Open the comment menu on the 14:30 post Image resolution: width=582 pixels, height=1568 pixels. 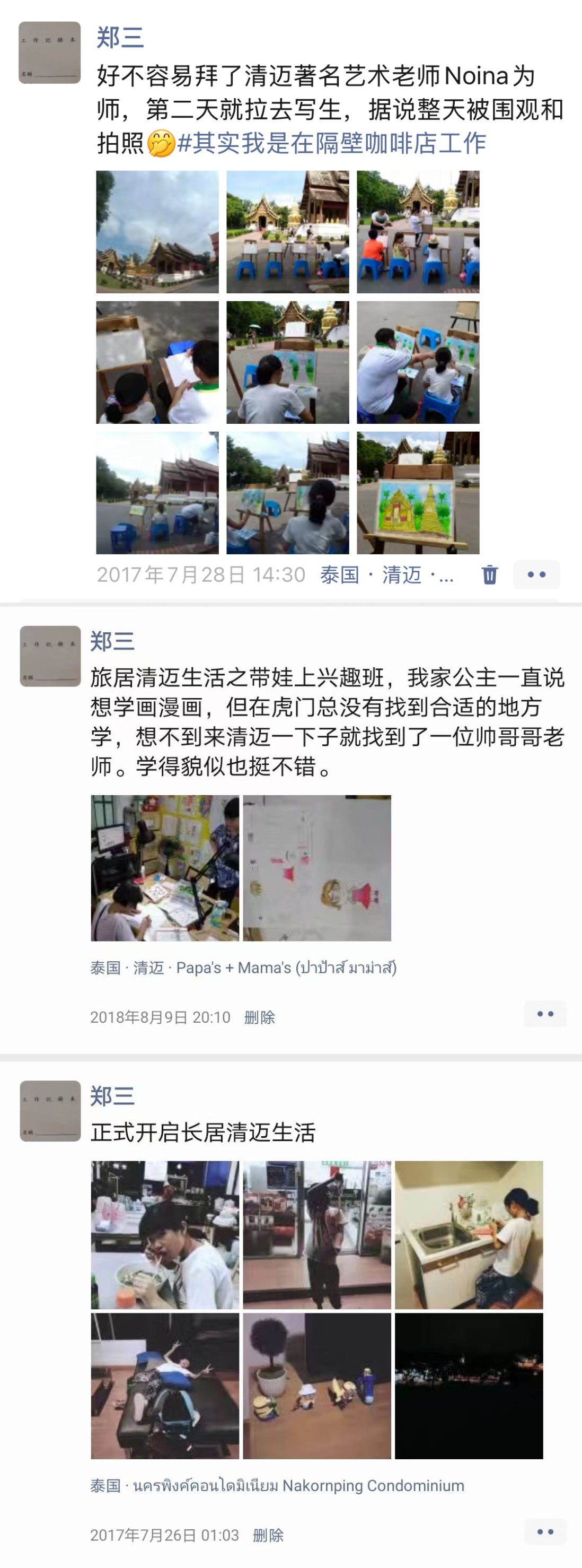pyautogui.click(x=536, y=574)
